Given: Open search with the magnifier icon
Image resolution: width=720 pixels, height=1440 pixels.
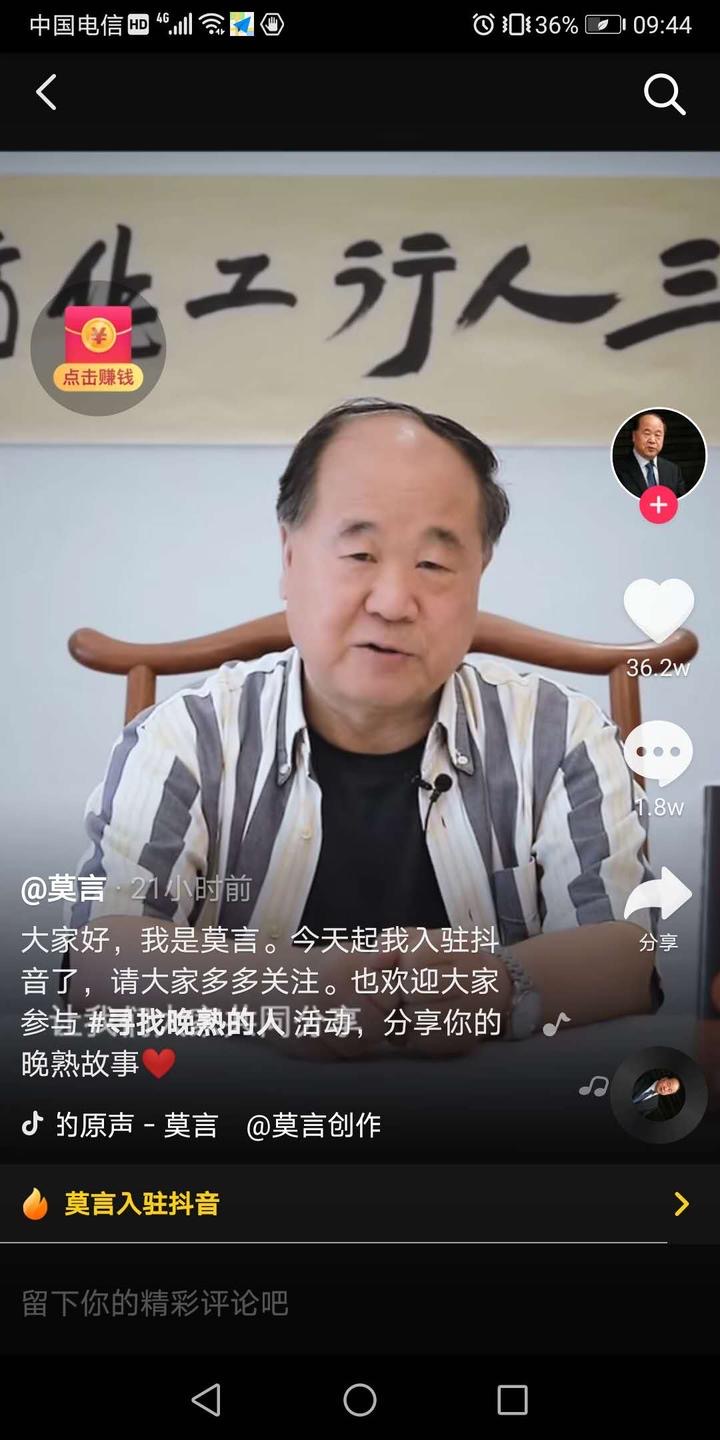Looking at the screenshot, I should pos(664,95).
